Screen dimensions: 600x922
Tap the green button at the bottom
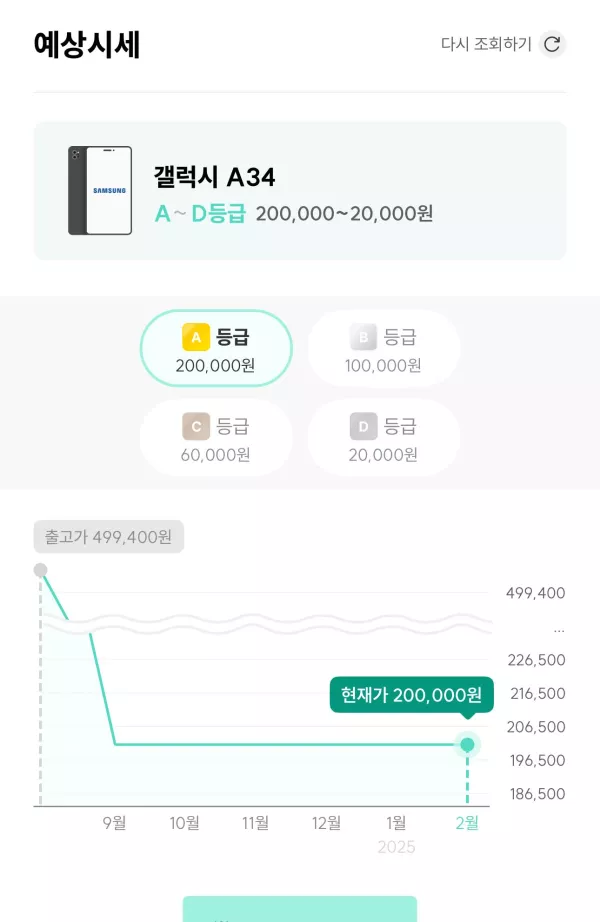(299, 909)
